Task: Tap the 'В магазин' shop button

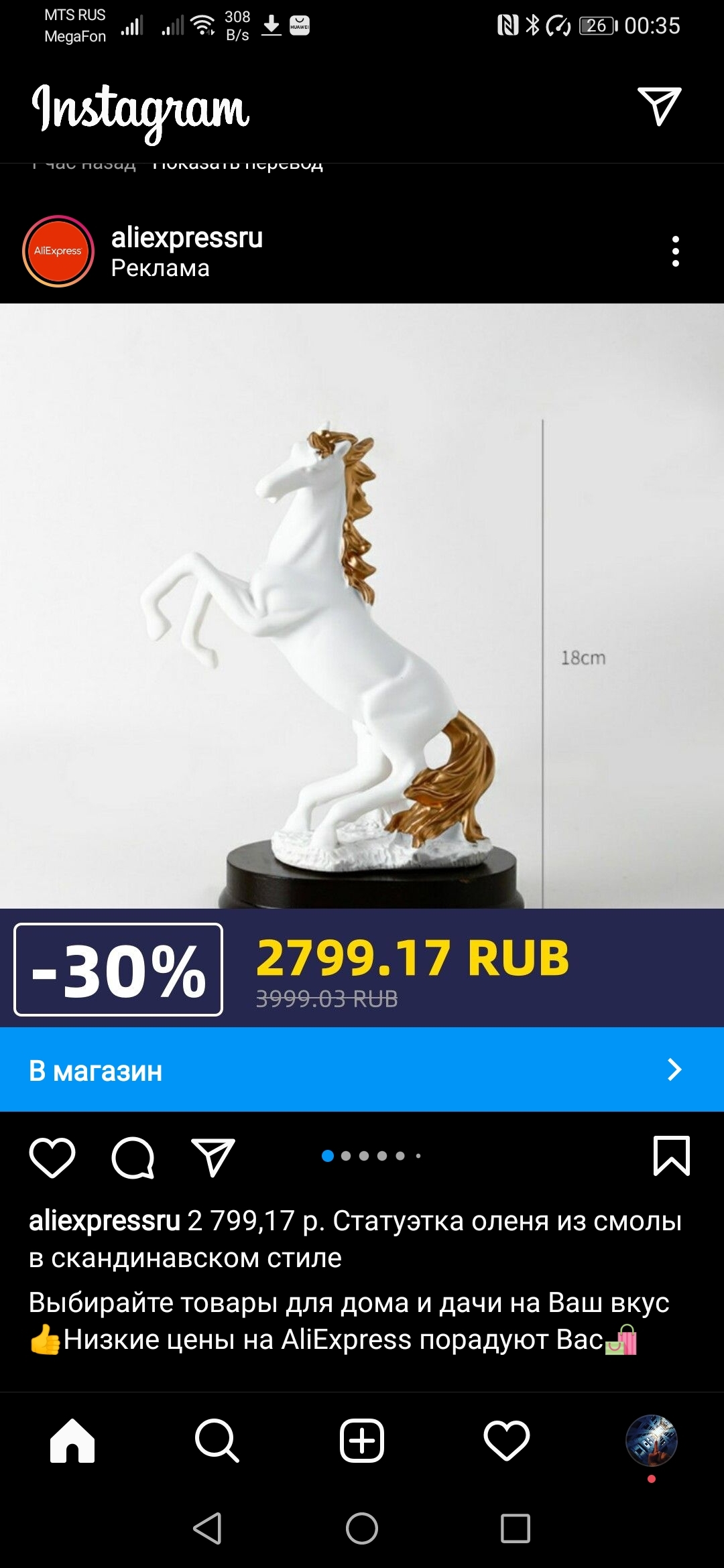Action: [362, 1070]
